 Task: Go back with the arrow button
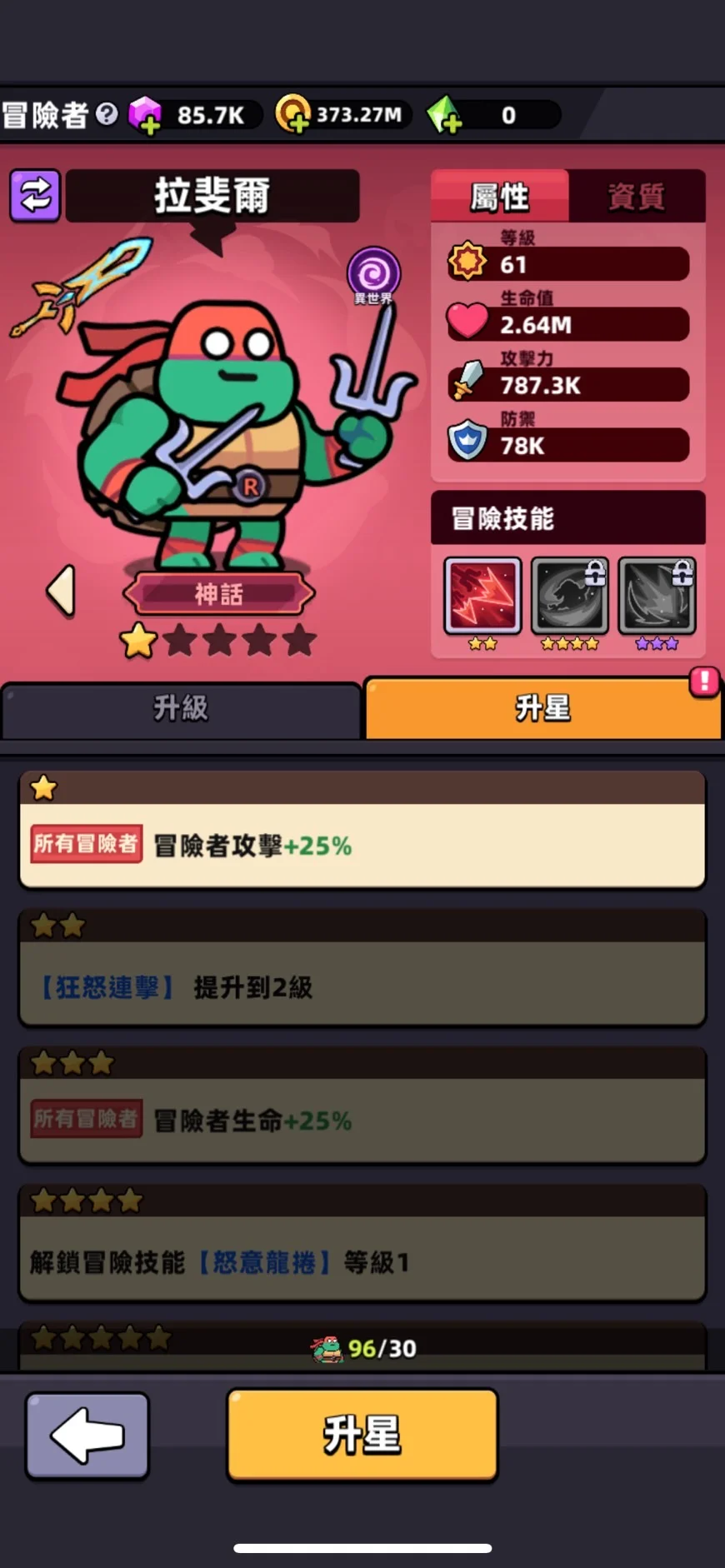(x=87, y=1435)
